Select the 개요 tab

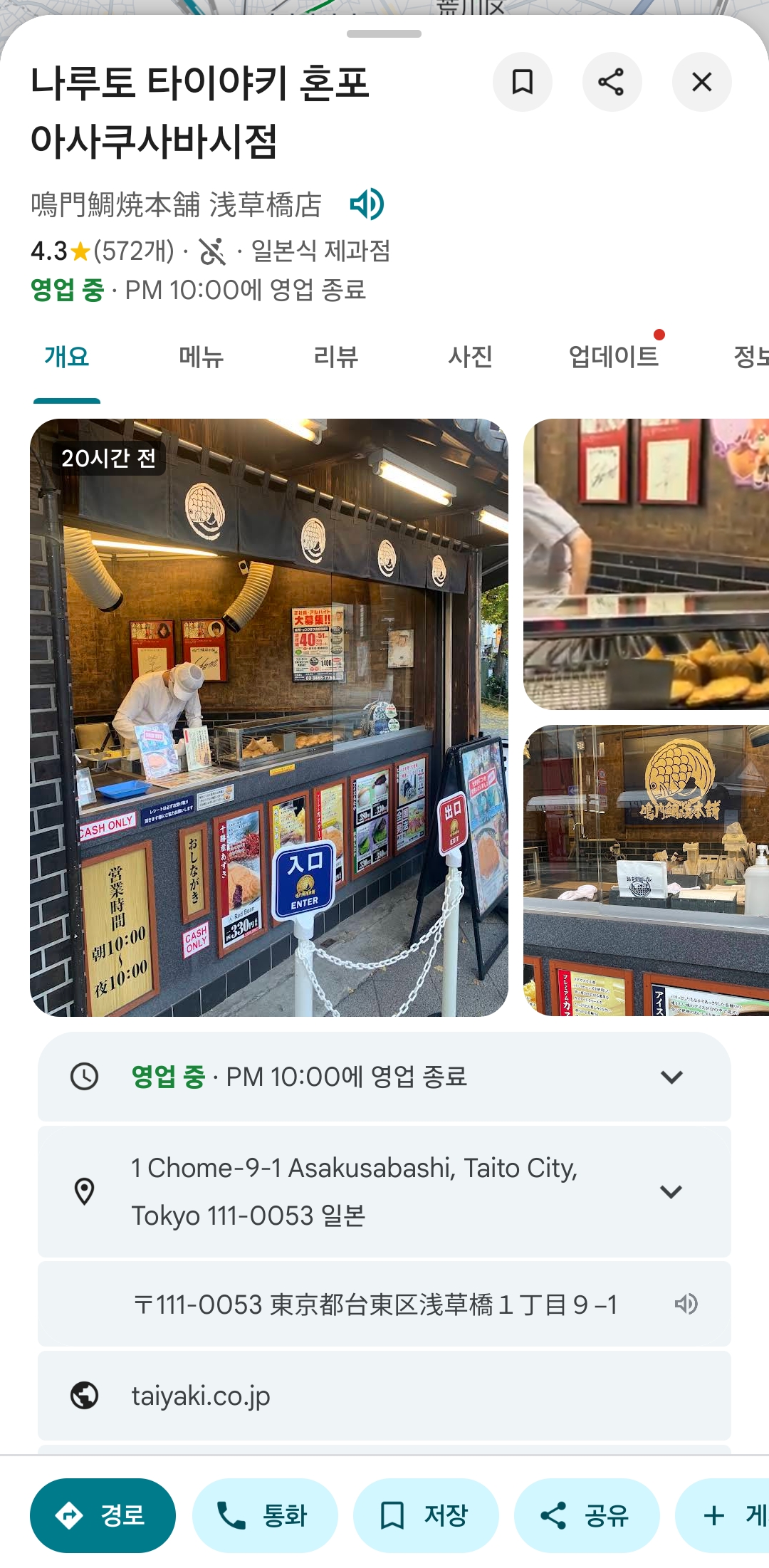67,356
